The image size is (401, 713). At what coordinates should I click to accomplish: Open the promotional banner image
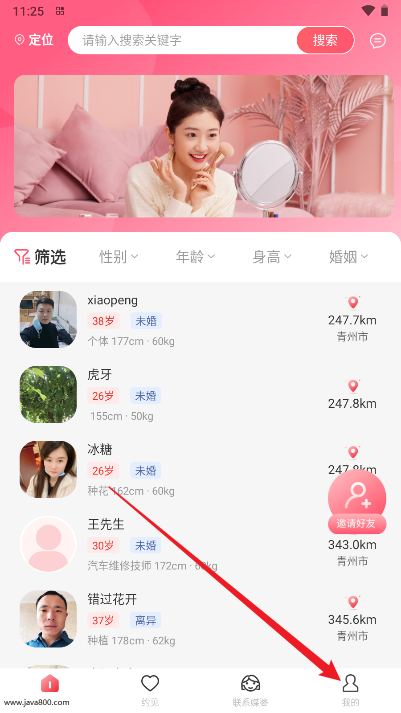click(x=204, y=146)
